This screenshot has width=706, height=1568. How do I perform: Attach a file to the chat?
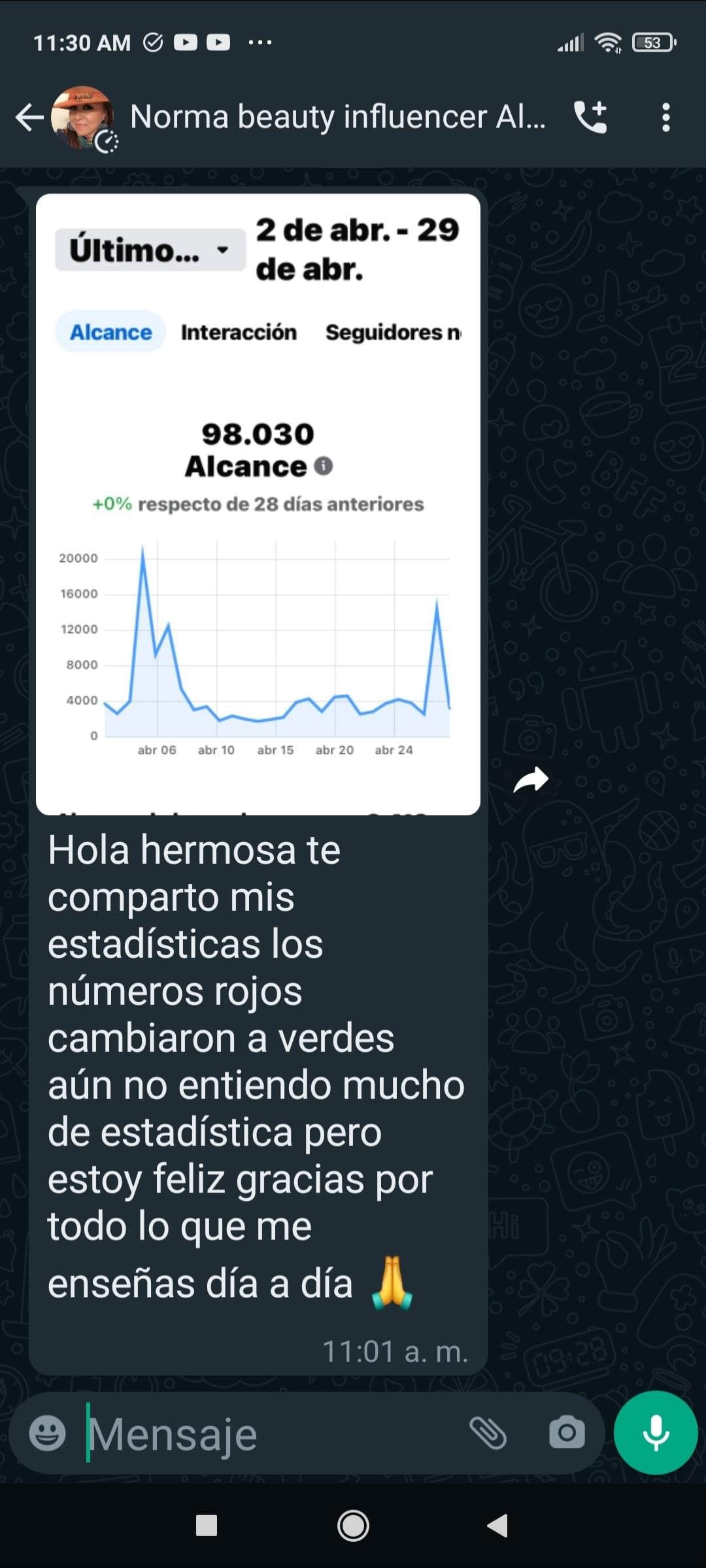488,1433
